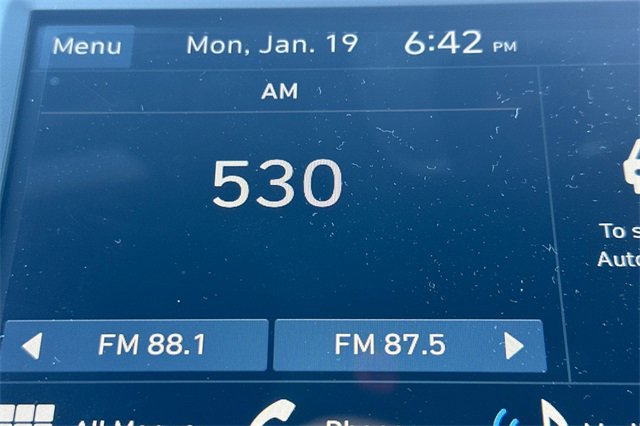Open All Menus grid
Screen dimensions: 640x426
click(28, 414)
